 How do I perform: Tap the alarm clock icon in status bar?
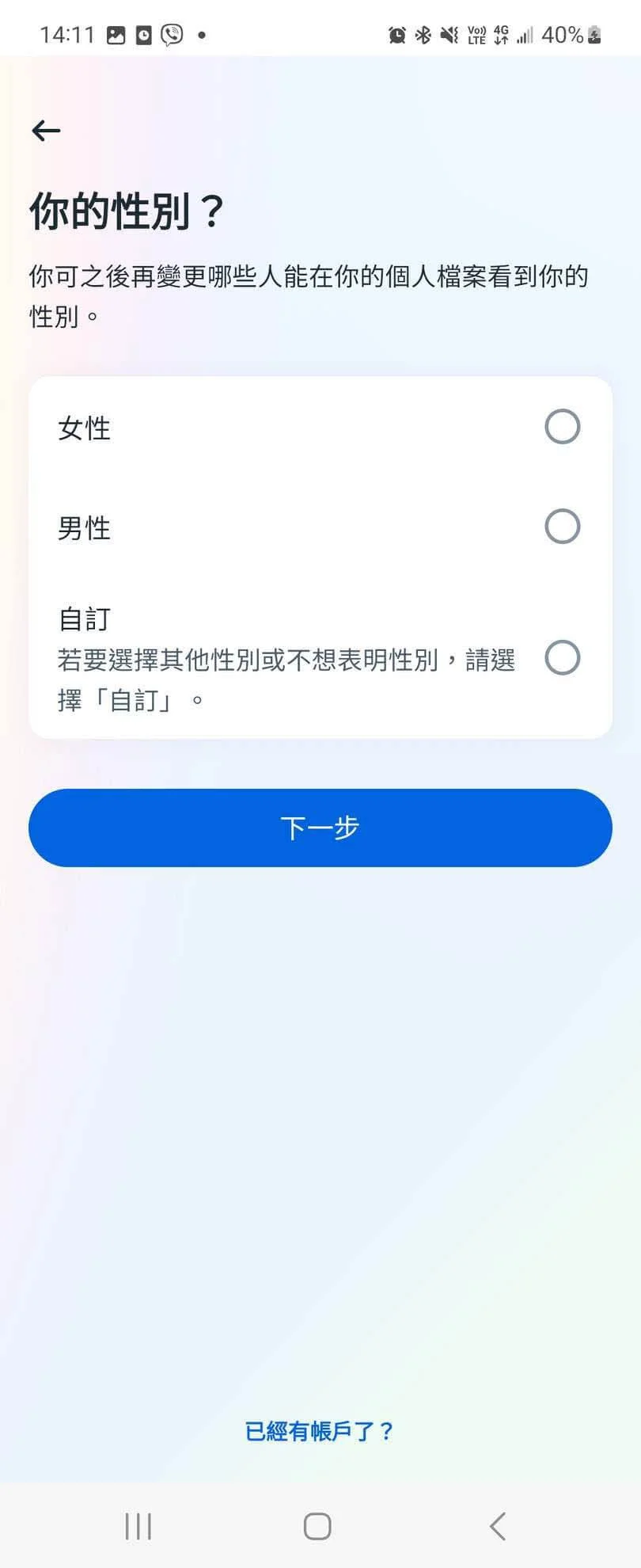tap(396, 34)
